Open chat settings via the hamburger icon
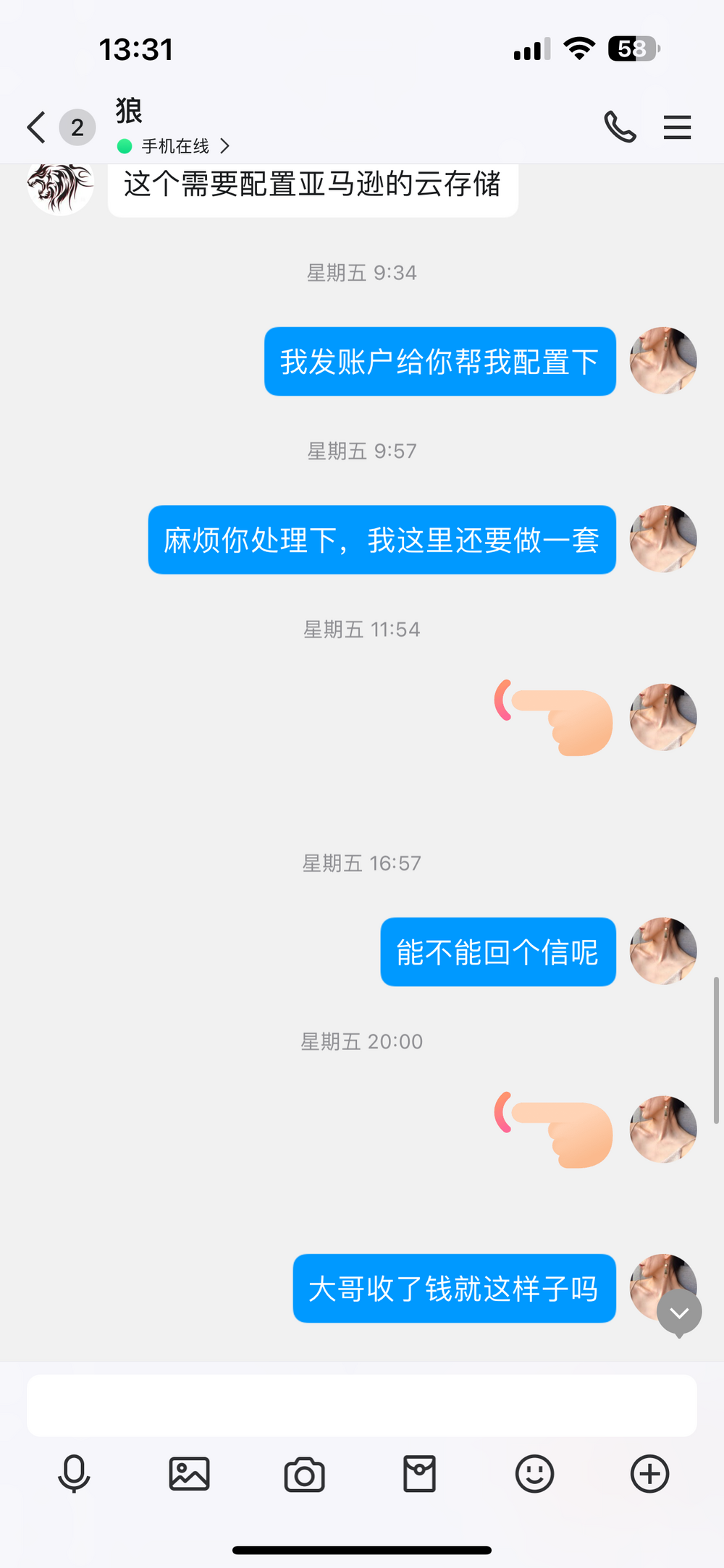The image size is (724, 1568). pyautogui.click(x=677, y=127)
